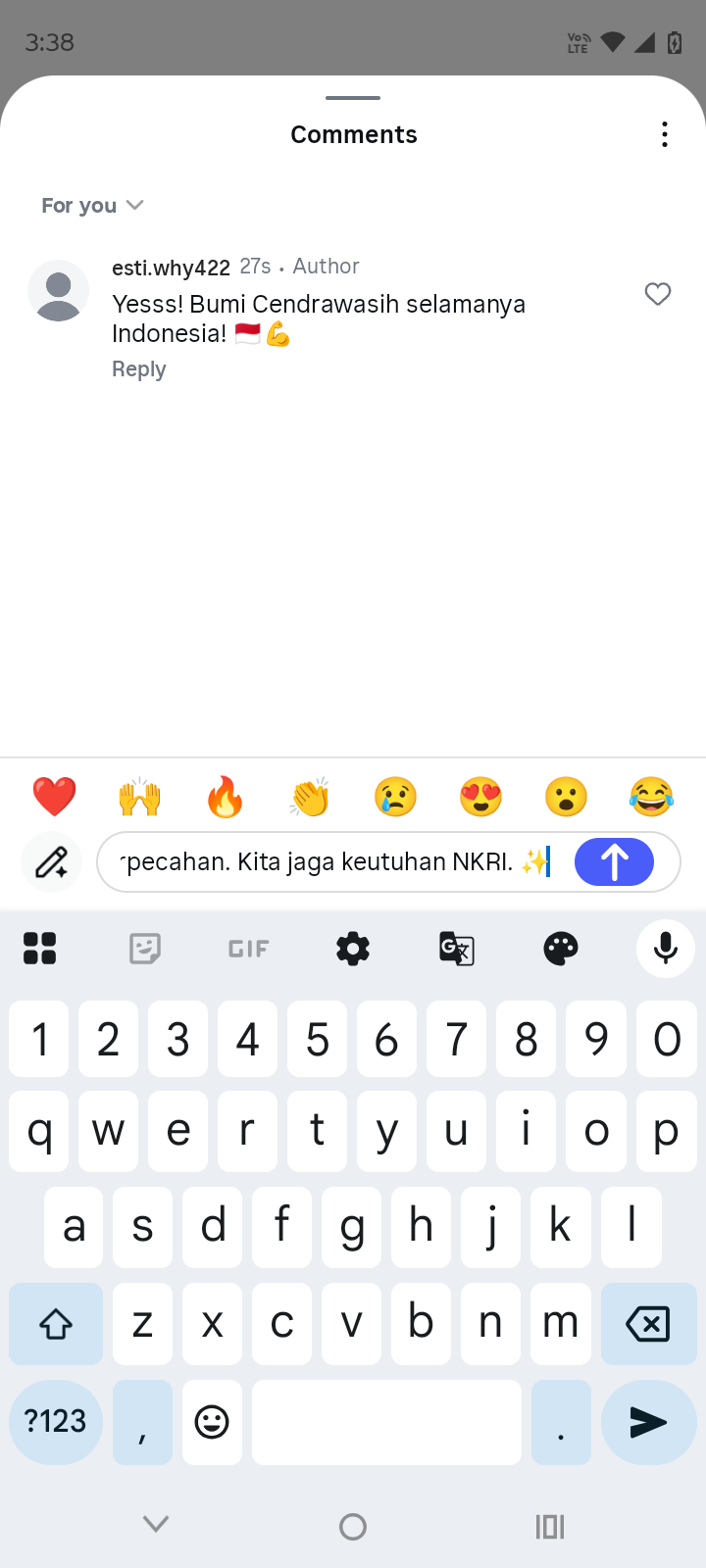Screen dimensions: 706x1568
Task: Open the keyboard GIF search
Action: click(x=248, y=949)
